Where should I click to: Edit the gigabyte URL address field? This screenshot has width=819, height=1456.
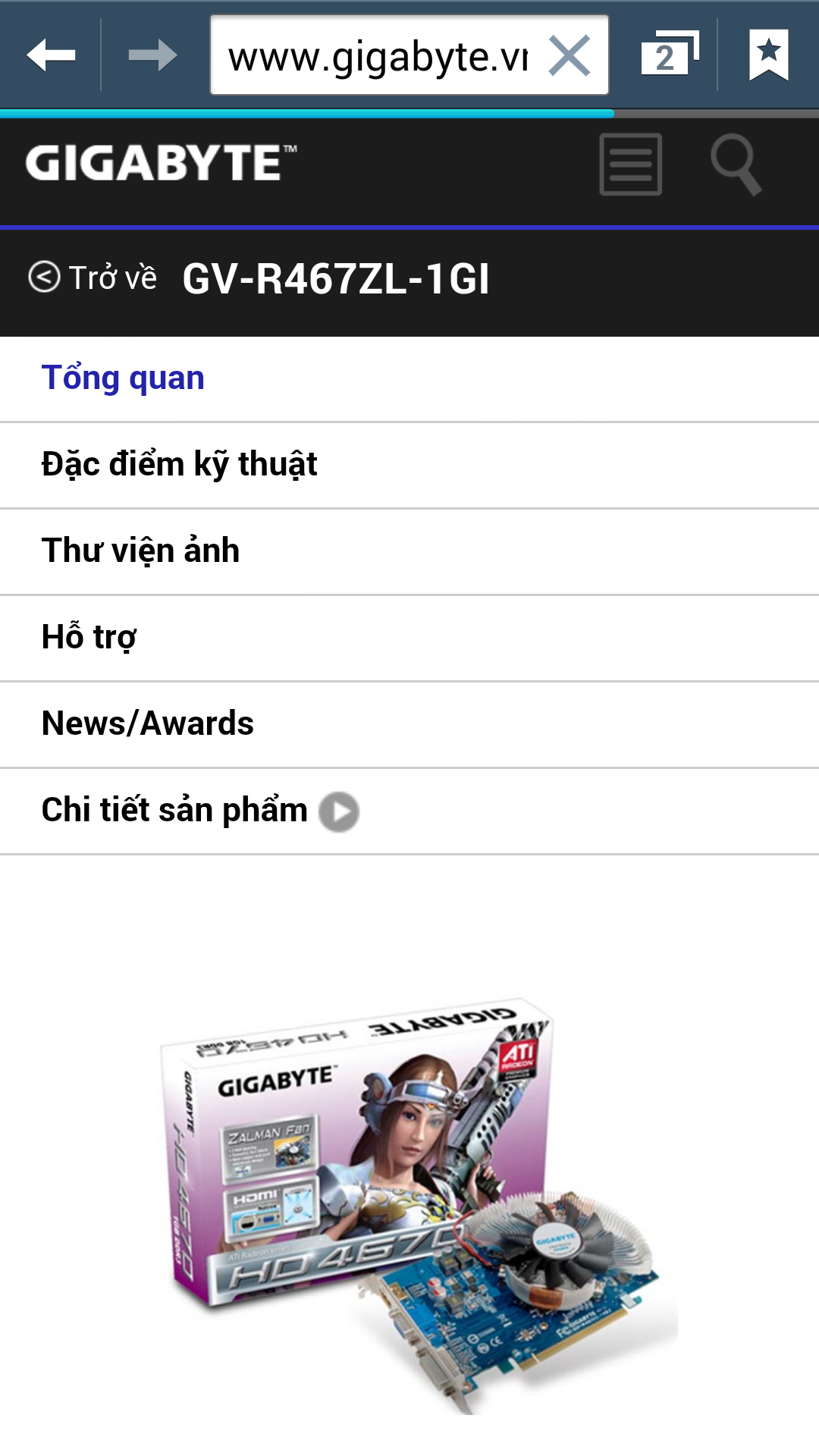(x=378, y=56)
